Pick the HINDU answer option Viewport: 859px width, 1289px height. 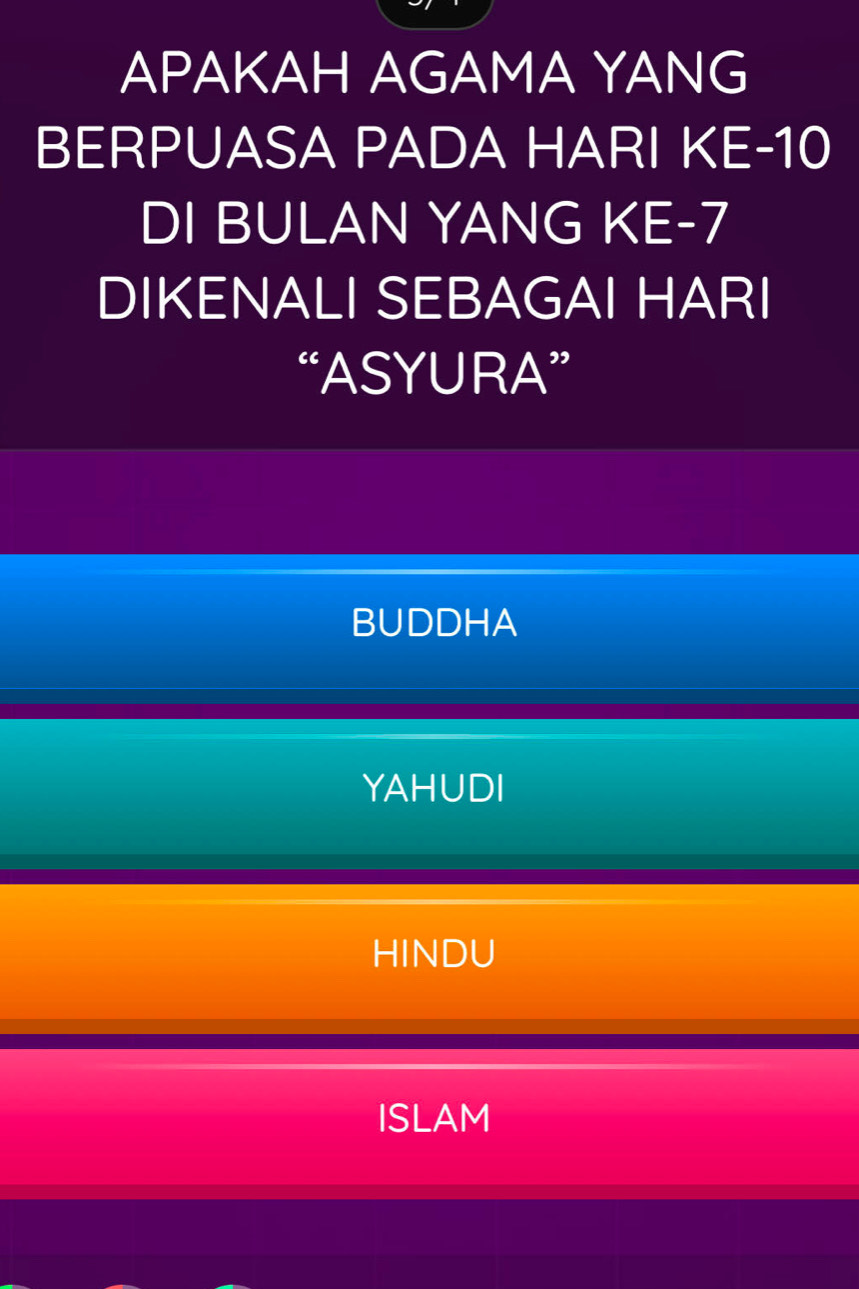430,953
